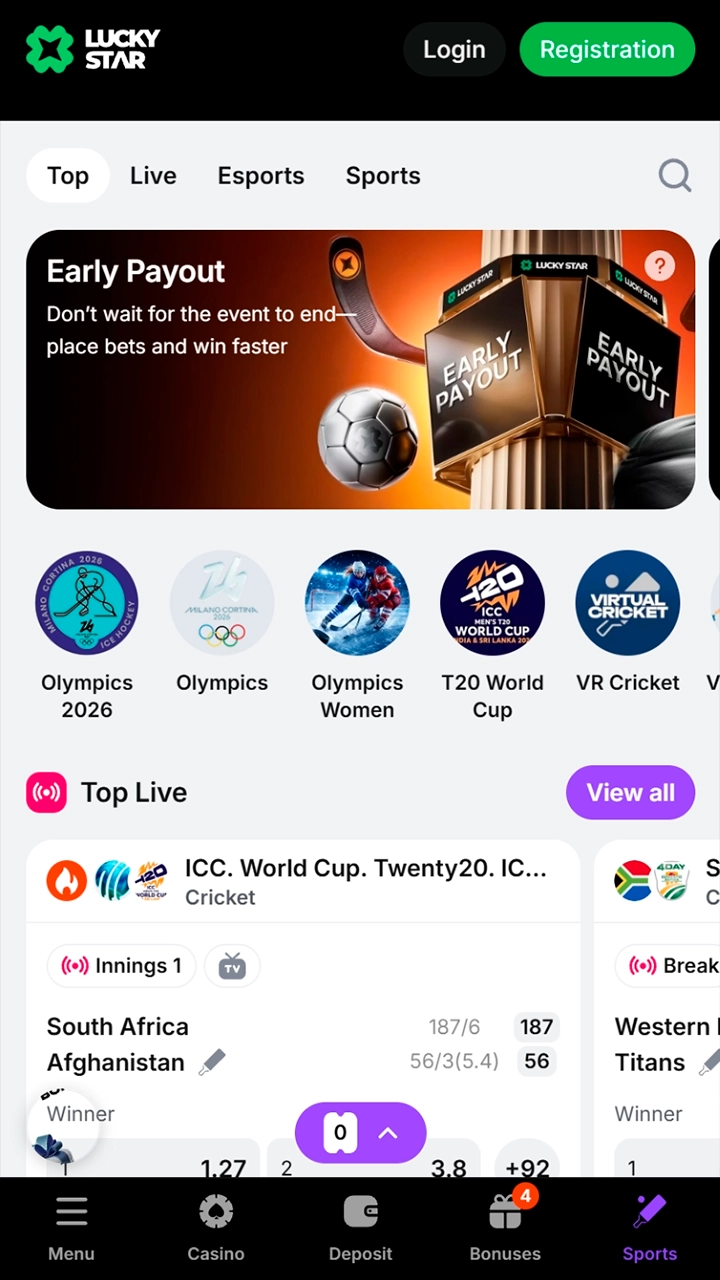Switch to the Live tab

[152, 175]
